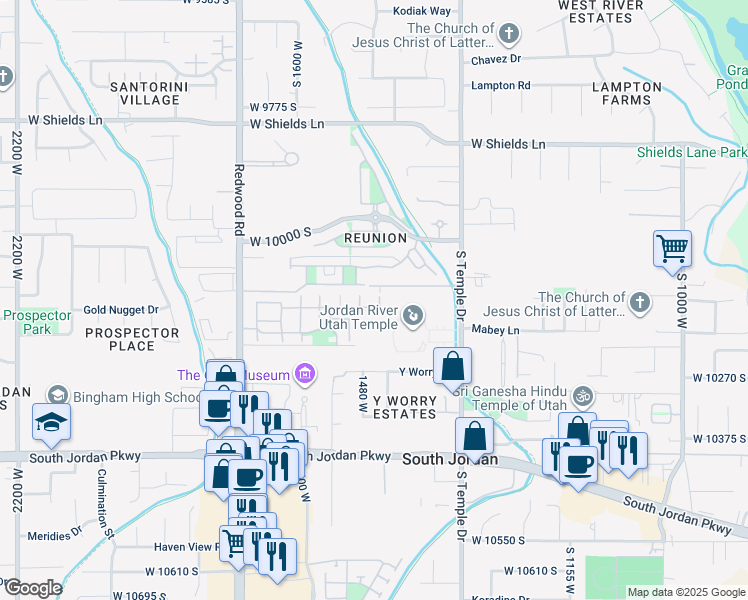Screen dimensions: 748x600
Task: Open the shopping bag pin near Y Worry
Action: [x=452, y=366]
